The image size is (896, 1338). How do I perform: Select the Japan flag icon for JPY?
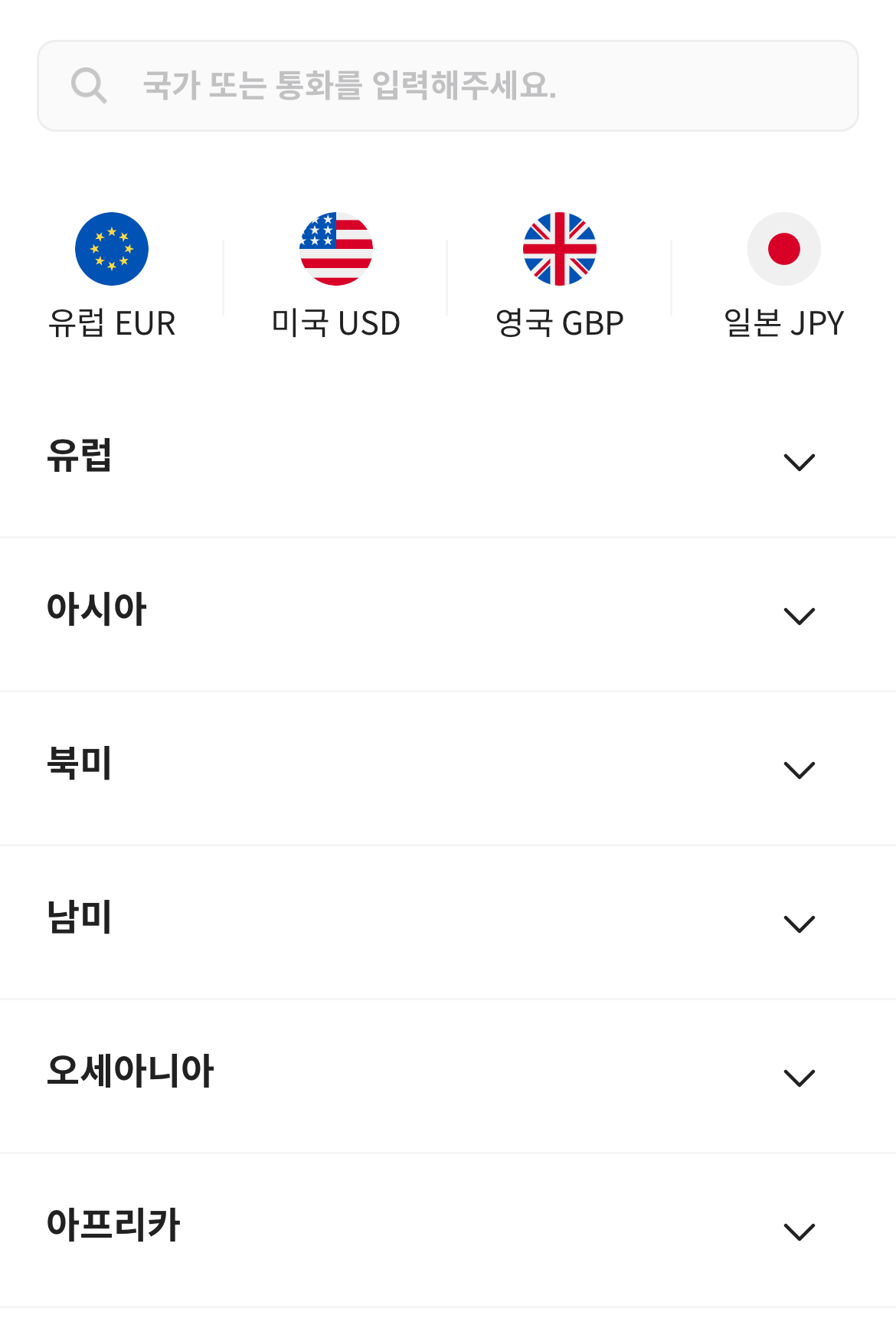[x=783, y=249]
